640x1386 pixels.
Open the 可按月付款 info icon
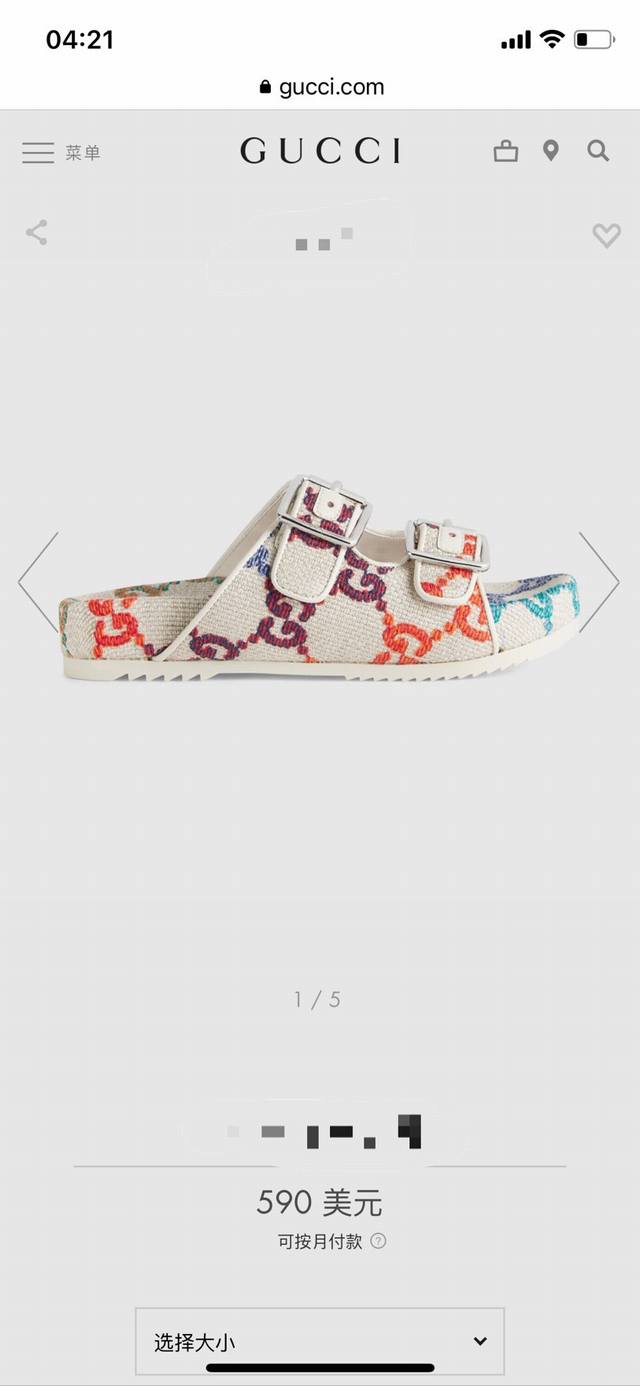(x=378, y=1241)
